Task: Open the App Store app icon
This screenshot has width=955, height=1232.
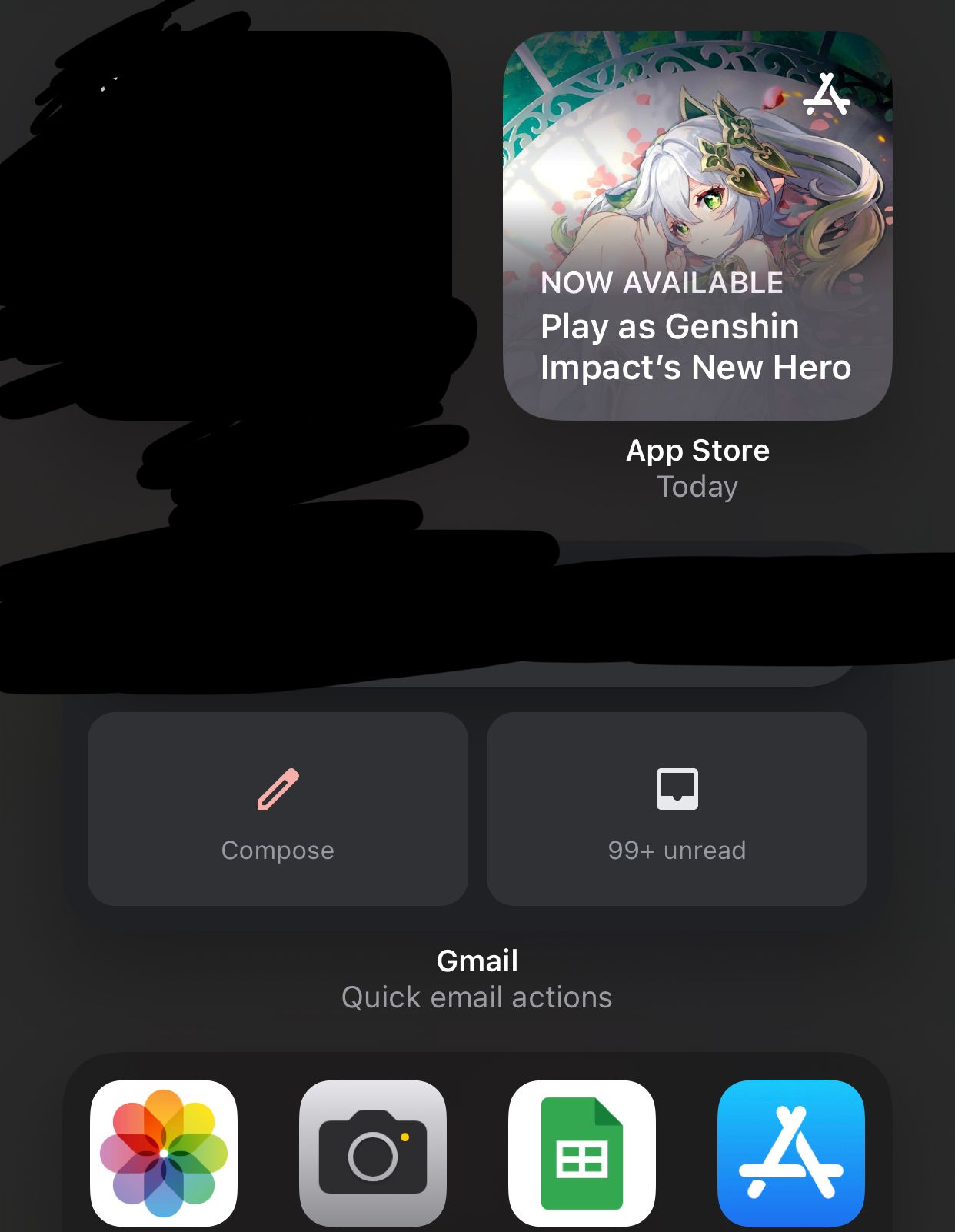Action: click(x=790, y=1153)
